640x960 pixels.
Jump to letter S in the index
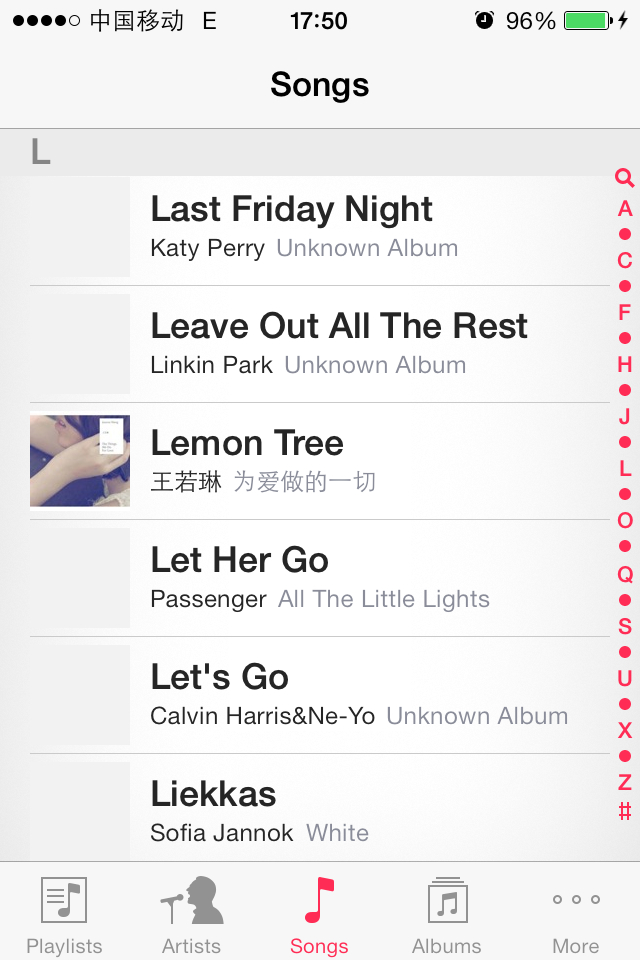pos(625,627)
